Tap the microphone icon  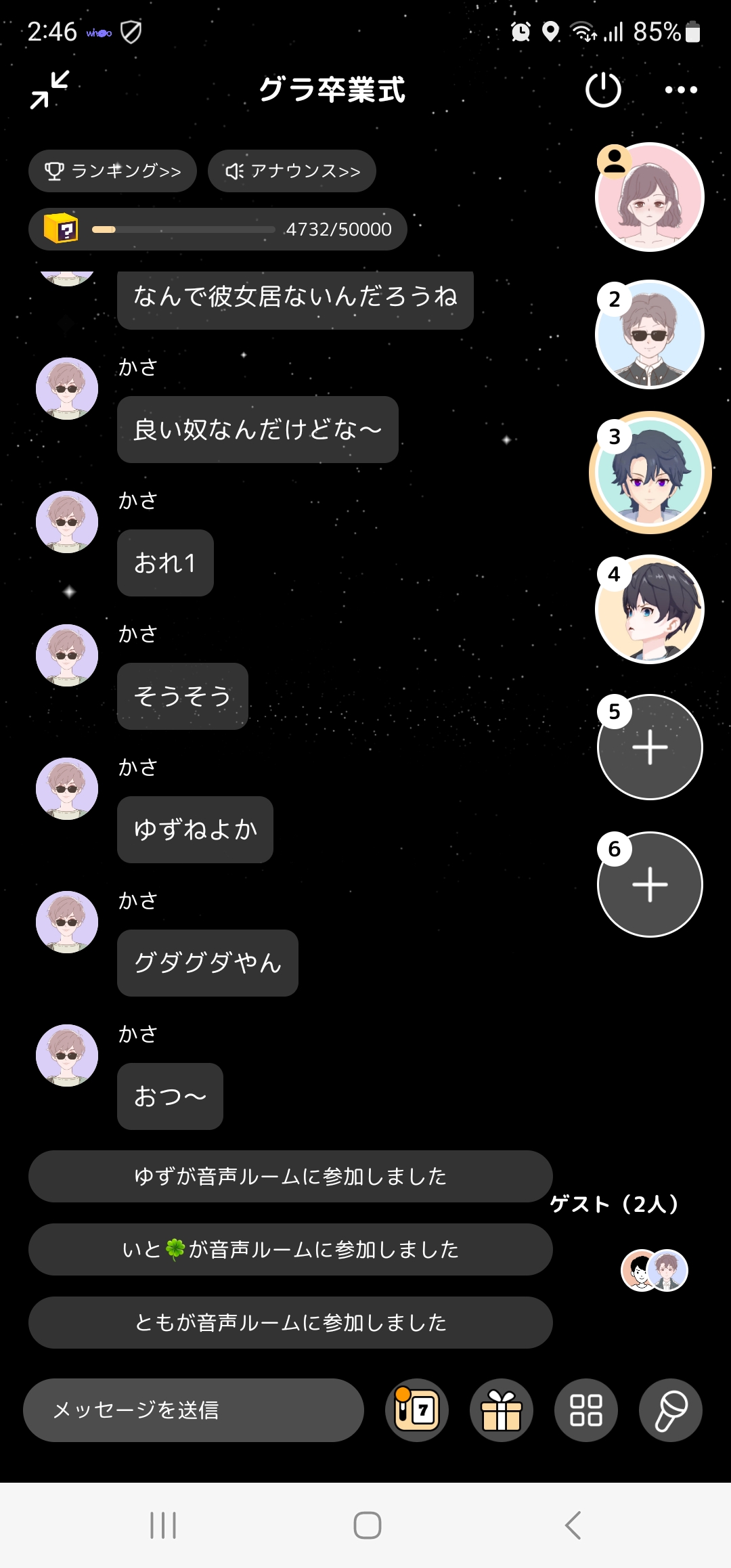coord(670,1410)
